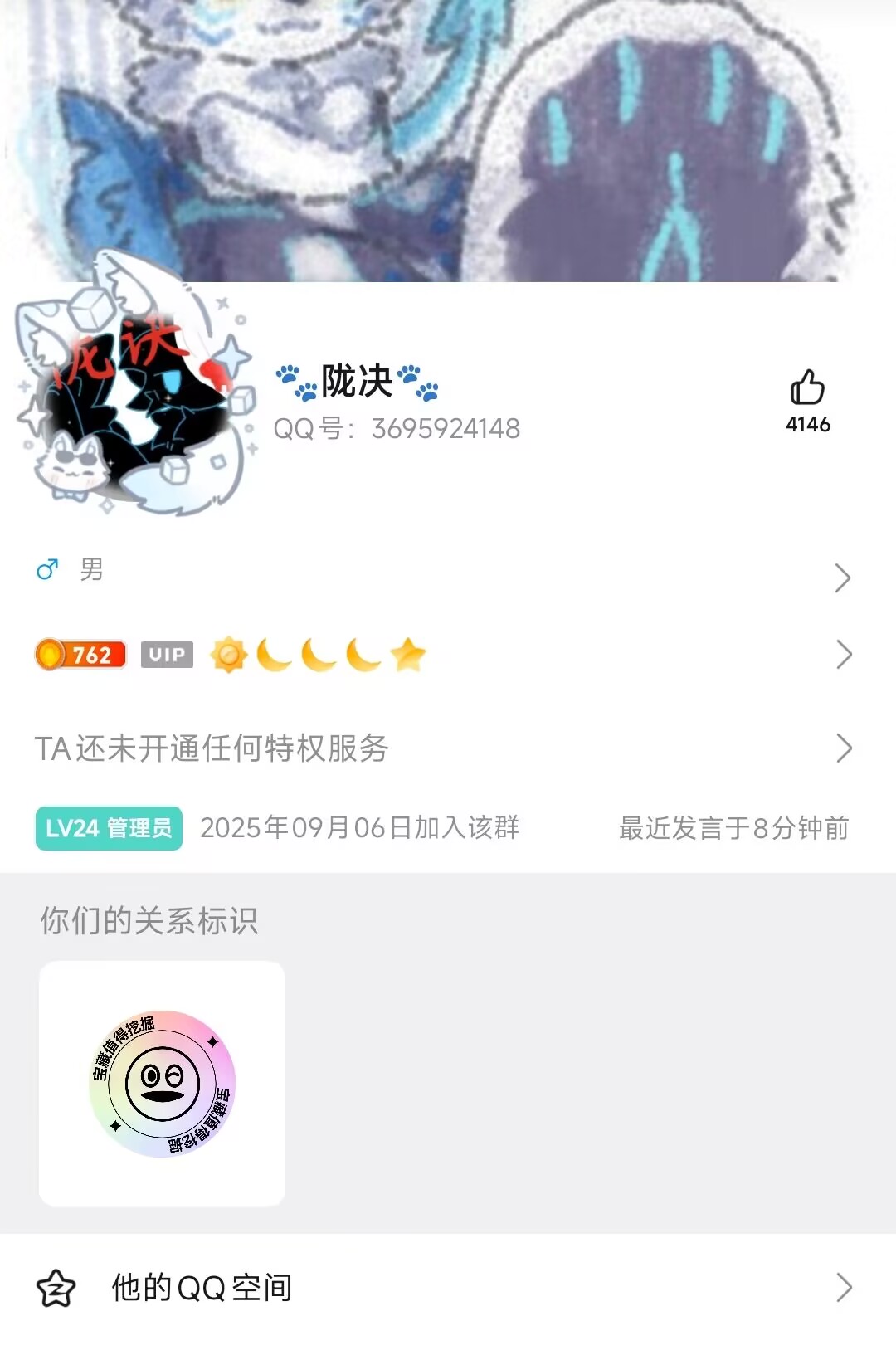Open the QQ level and VIP row
The width and height of the screenshot is (896, 1355).
(448, 656)
